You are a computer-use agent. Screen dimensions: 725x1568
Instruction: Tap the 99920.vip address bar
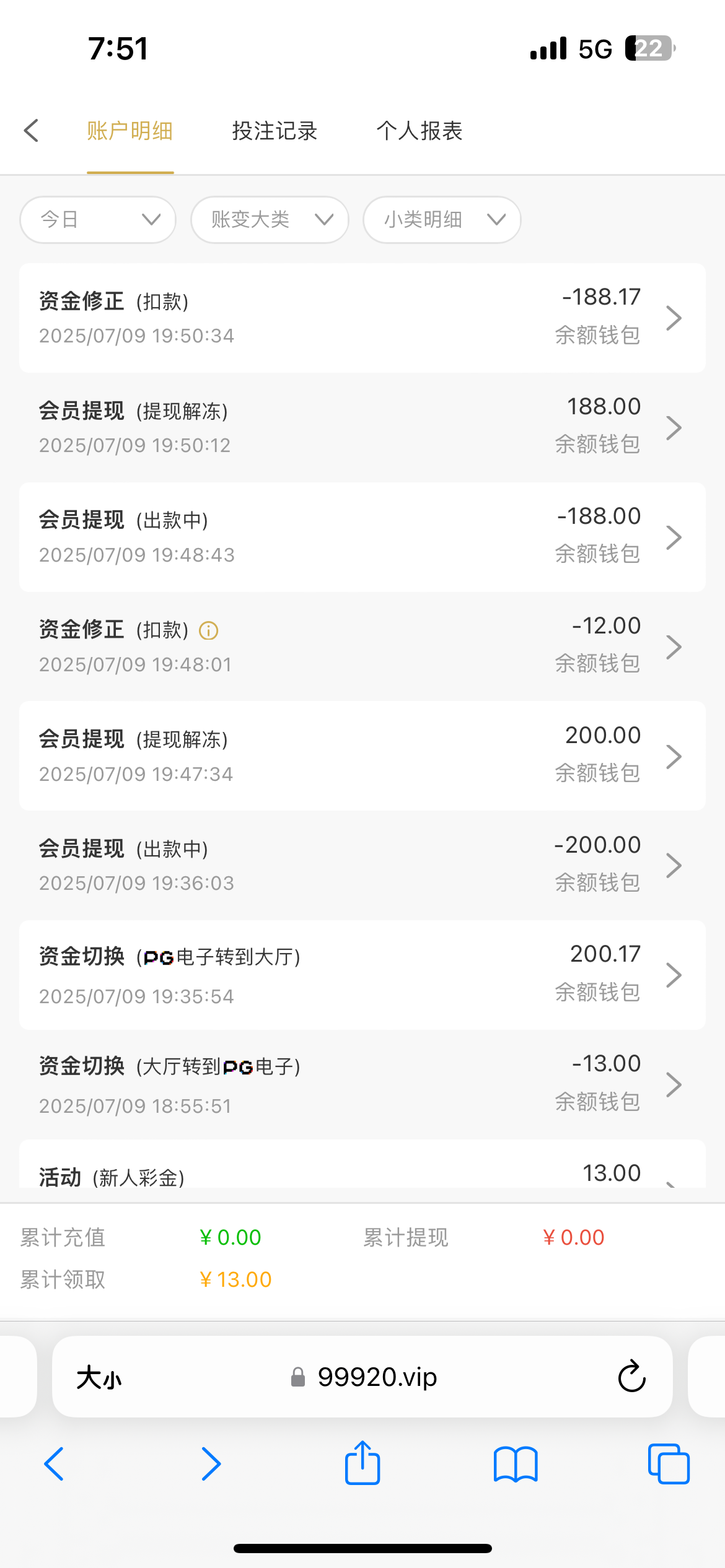362,1377
